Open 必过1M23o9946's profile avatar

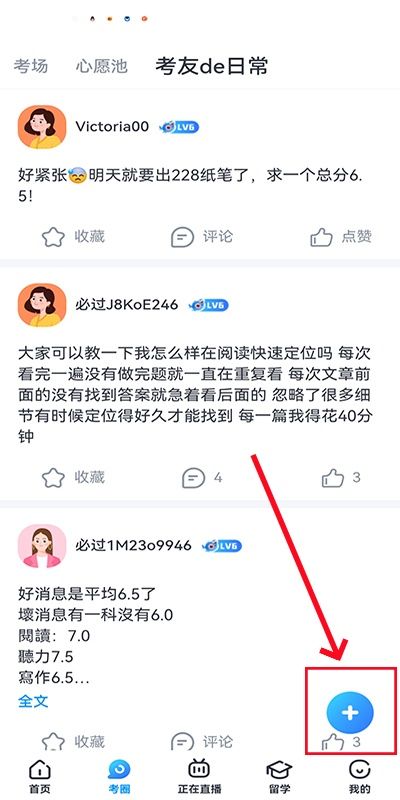42,546
